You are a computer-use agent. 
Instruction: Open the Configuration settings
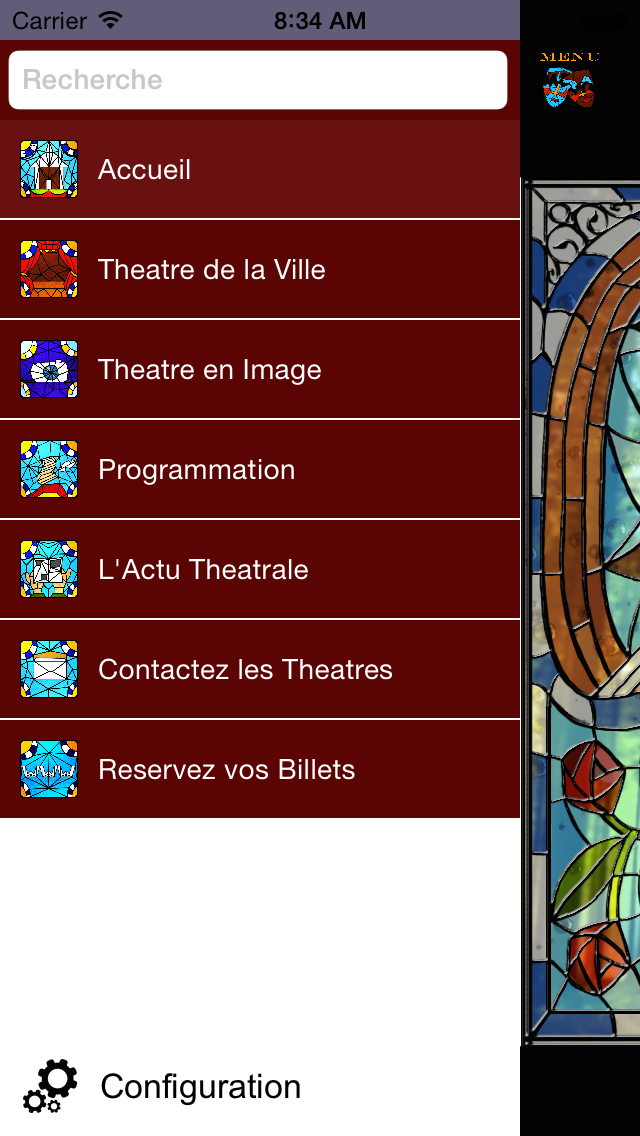pyautogui.click(x=162, y=1087)
